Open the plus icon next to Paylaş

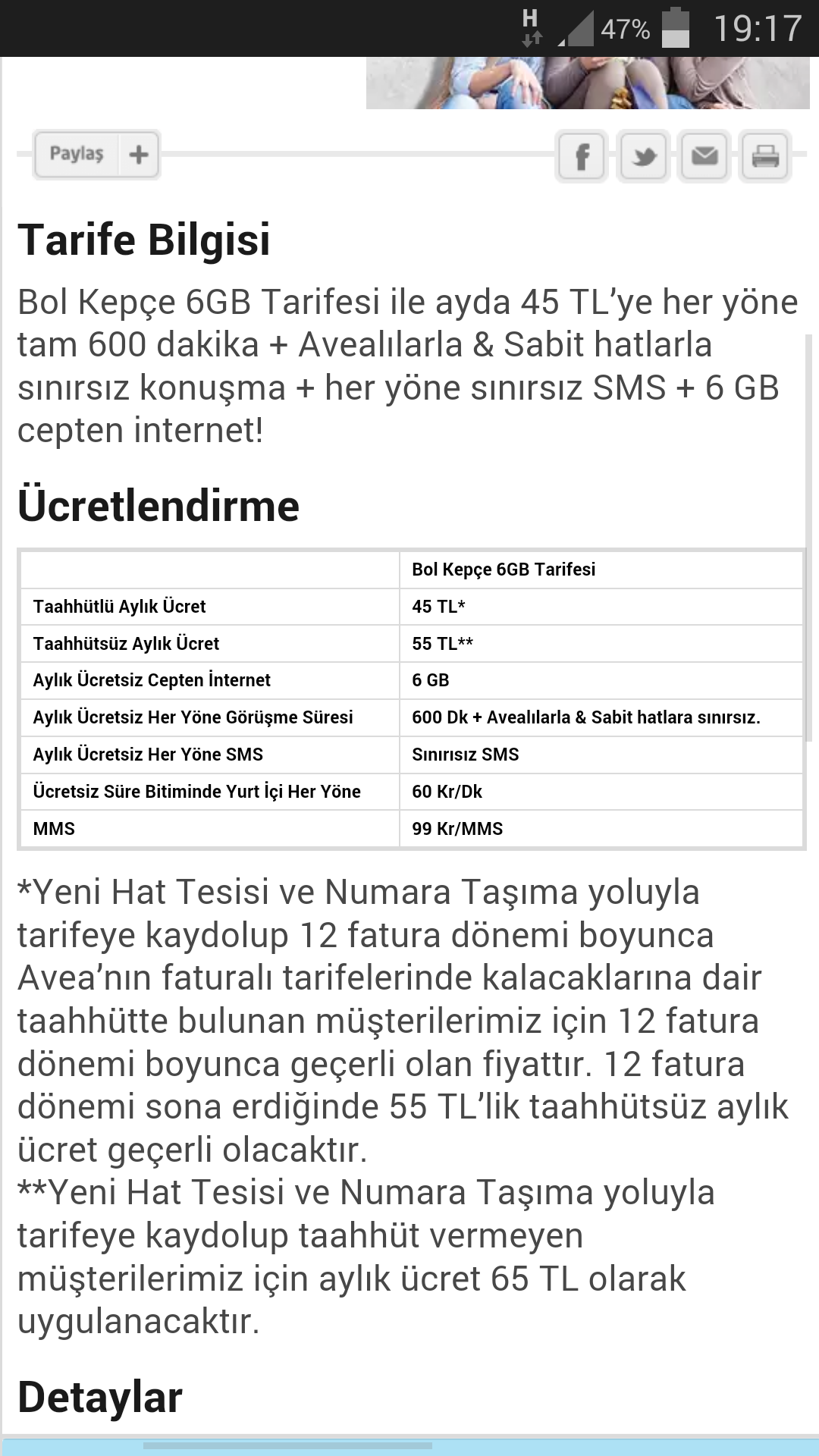(x=139, y=155)
